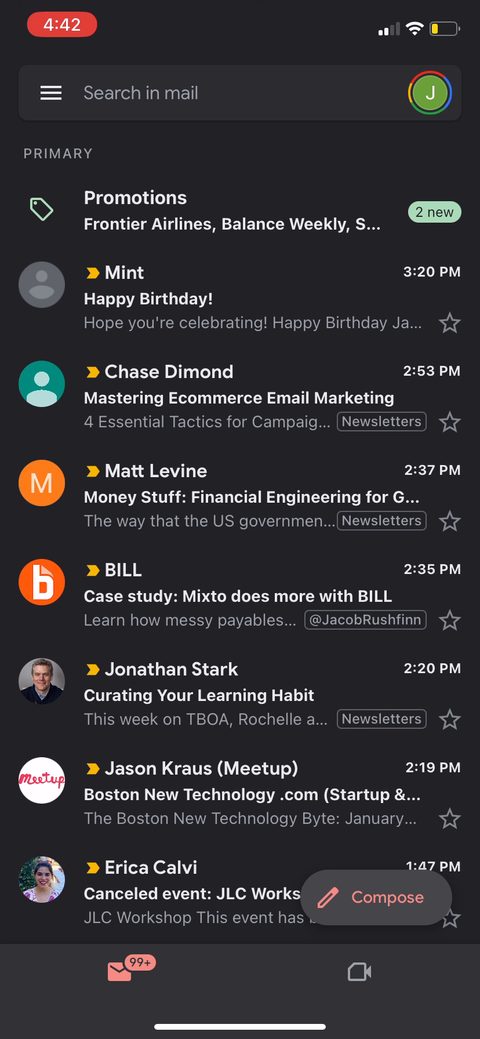The image size is (480, 1039).
Task: Tap the Search in mail field
Action: pos(240,93)
